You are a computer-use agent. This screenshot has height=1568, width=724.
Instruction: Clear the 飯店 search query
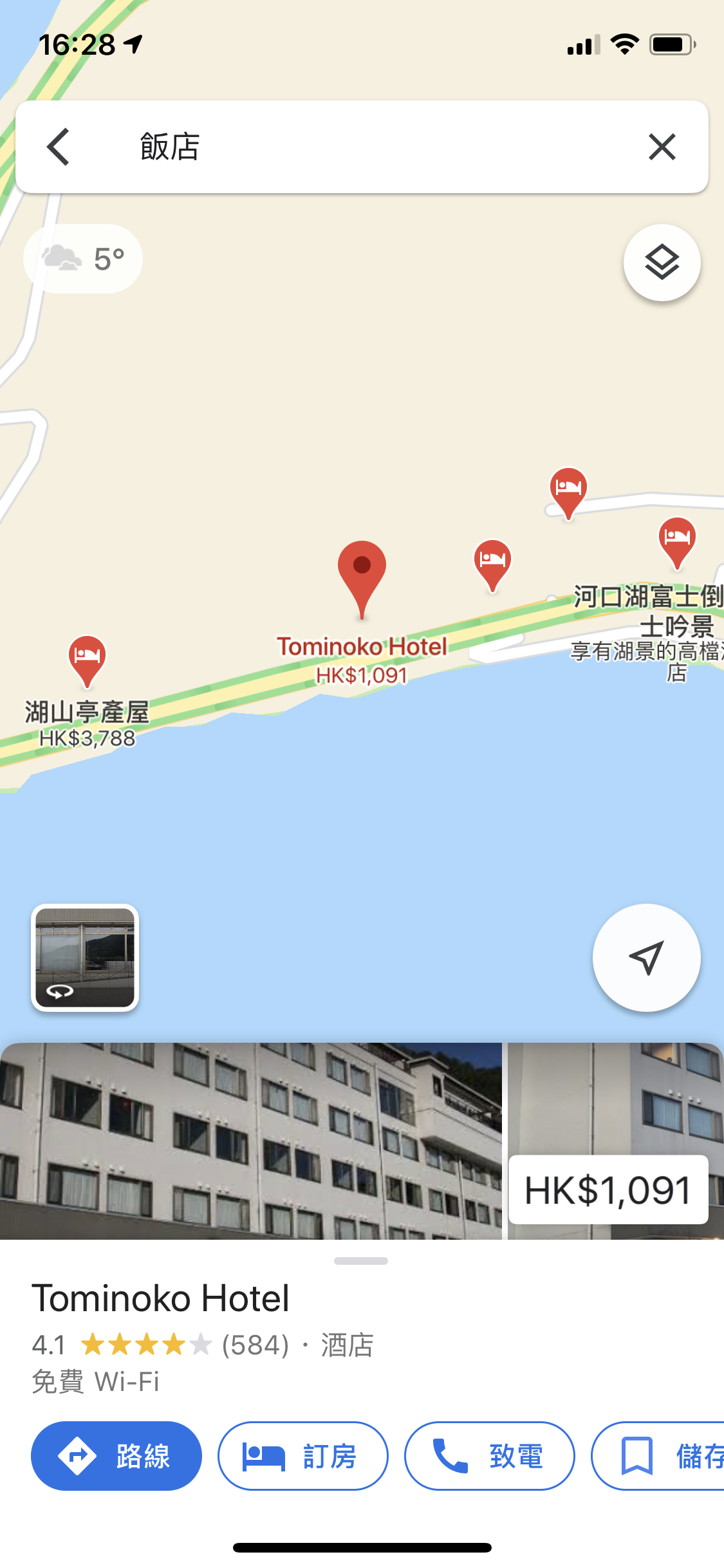click(662, 147)
